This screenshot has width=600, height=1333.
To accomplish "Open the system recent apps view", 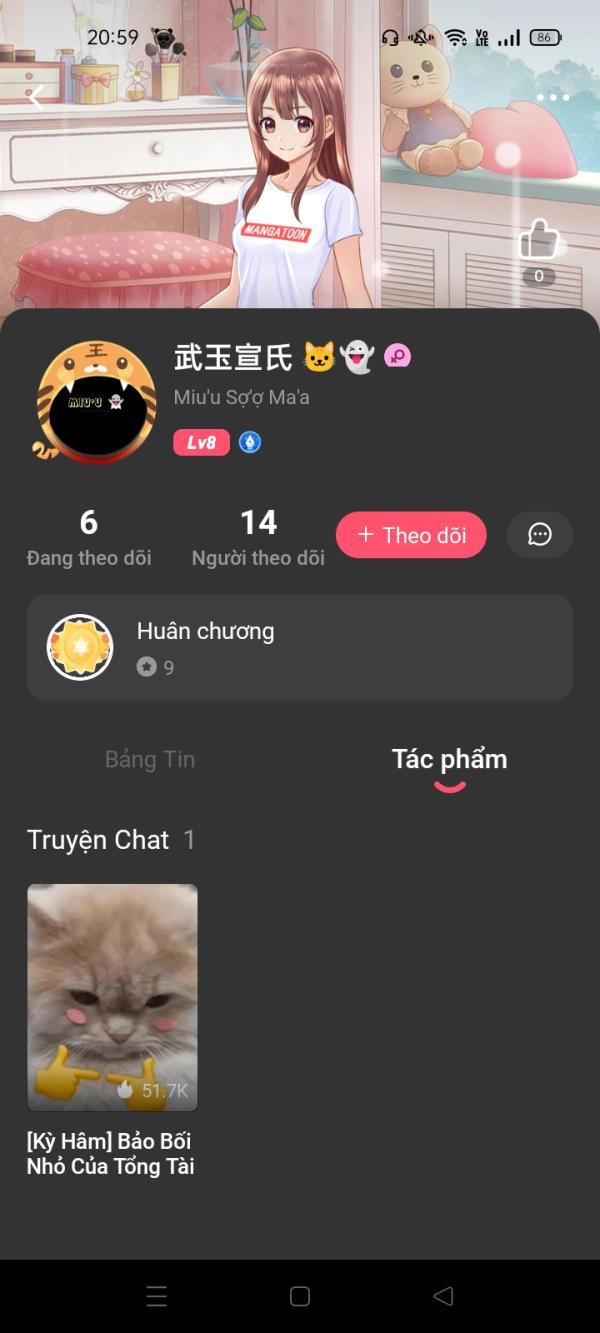I will (157, 1296).
